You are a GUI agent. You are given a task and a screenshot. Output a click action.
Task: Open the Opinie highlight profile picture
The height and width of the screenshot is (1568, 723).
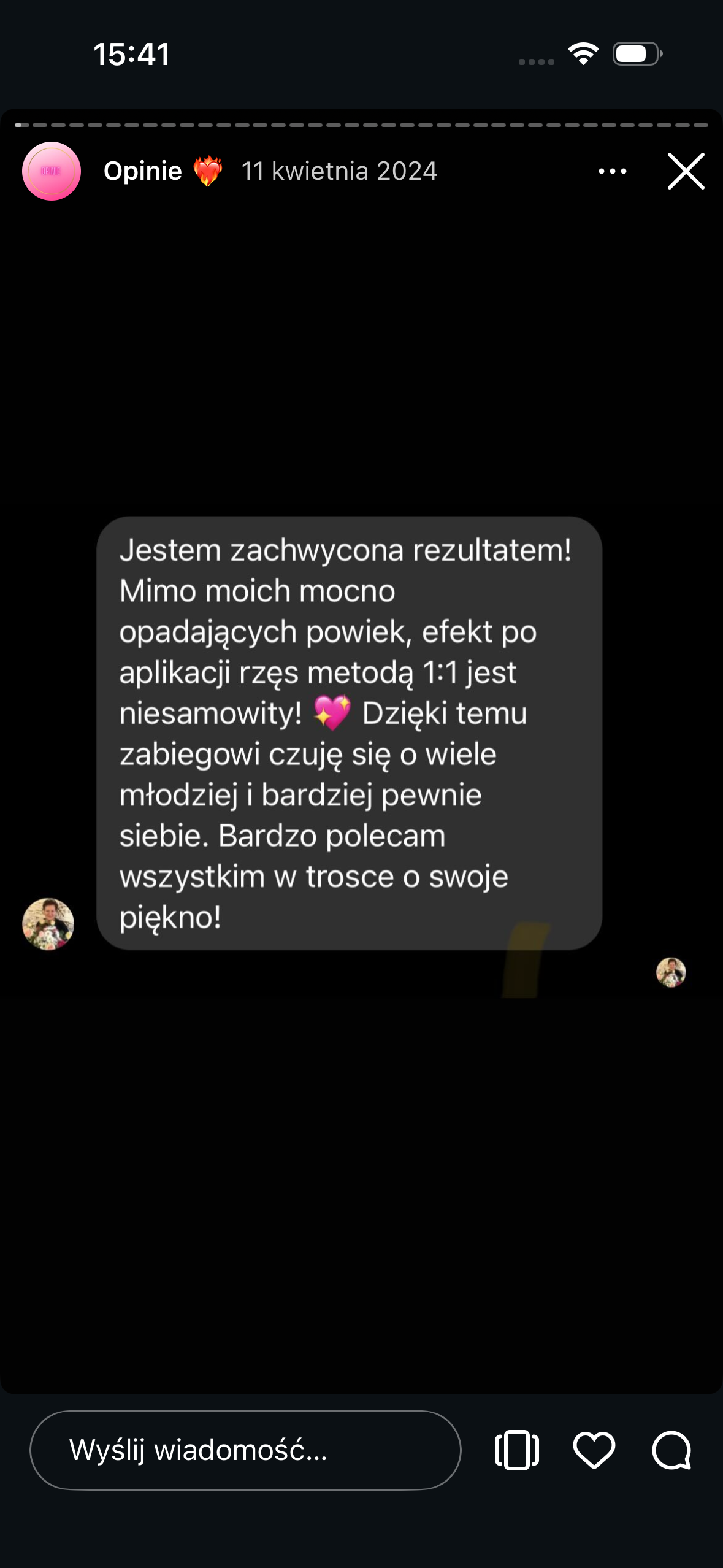point(52,171)
